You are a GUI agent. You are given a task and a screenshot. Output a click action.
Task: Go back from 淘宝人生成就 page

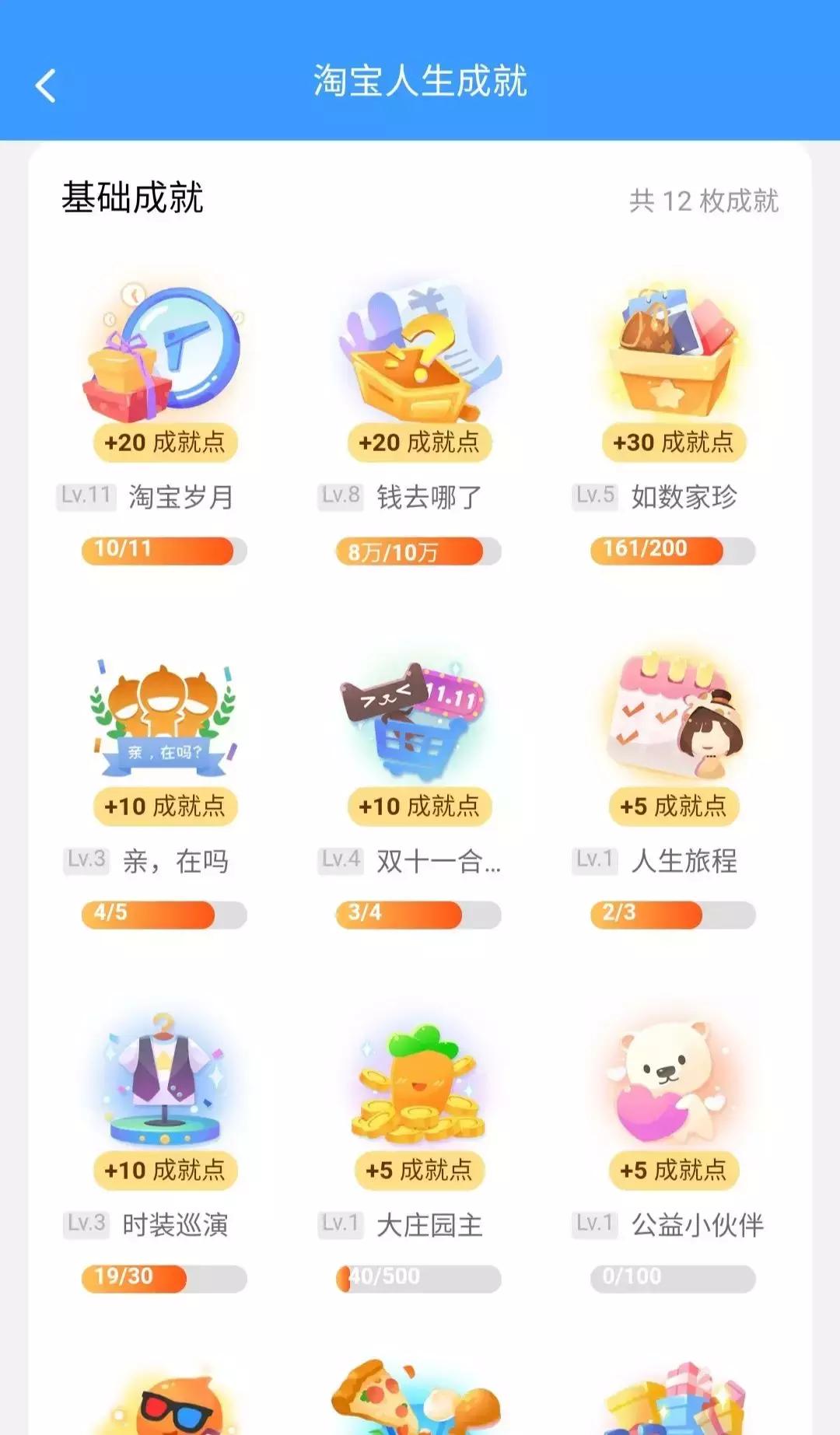point(47,85)
